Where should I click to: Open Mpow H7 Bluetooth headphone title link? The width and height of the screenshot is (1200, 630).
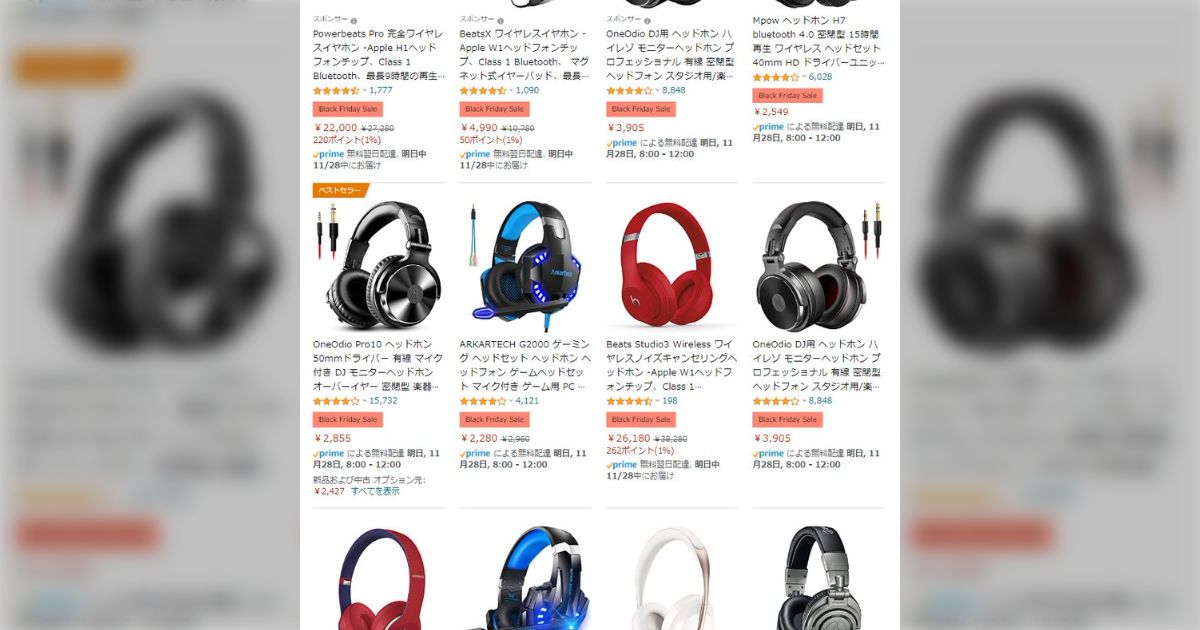[x=817, y=41]
